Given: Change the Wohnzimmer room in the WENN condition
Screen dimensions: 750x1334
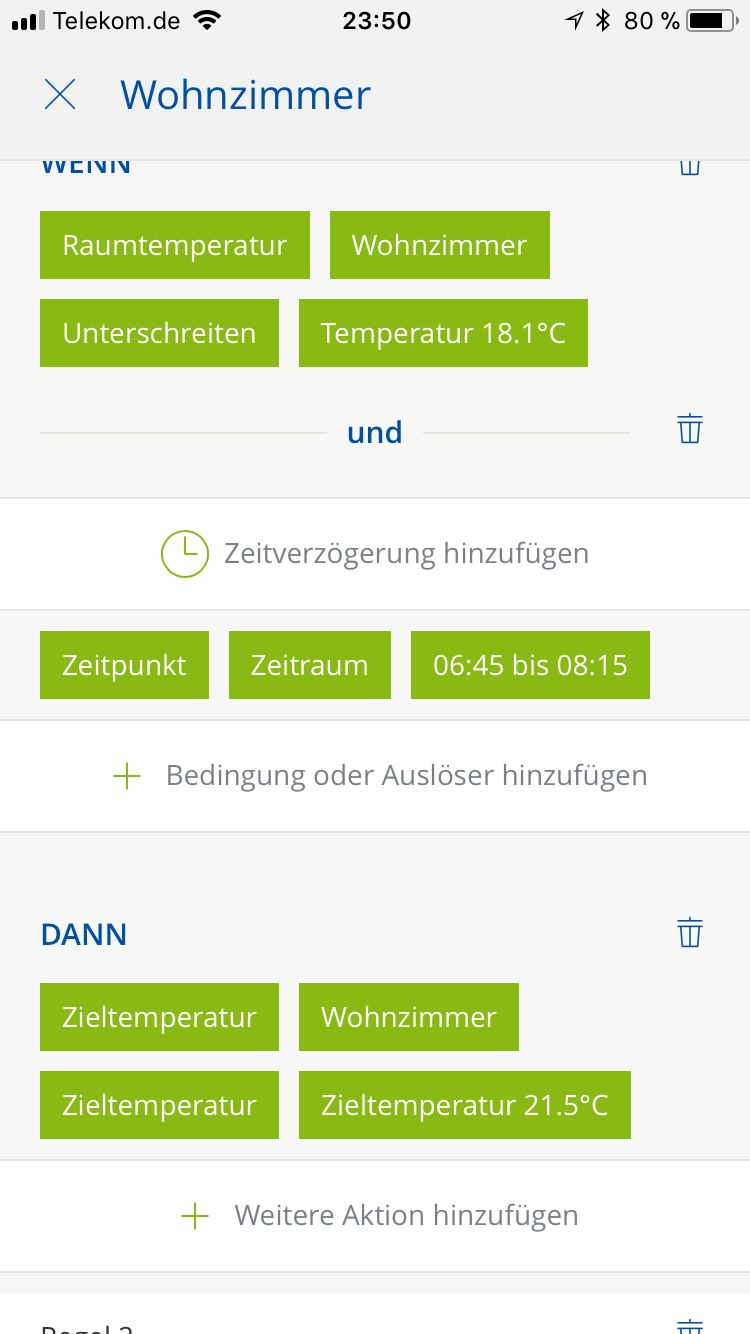Looking at the screenshot, I should click(x=439, y=245).
